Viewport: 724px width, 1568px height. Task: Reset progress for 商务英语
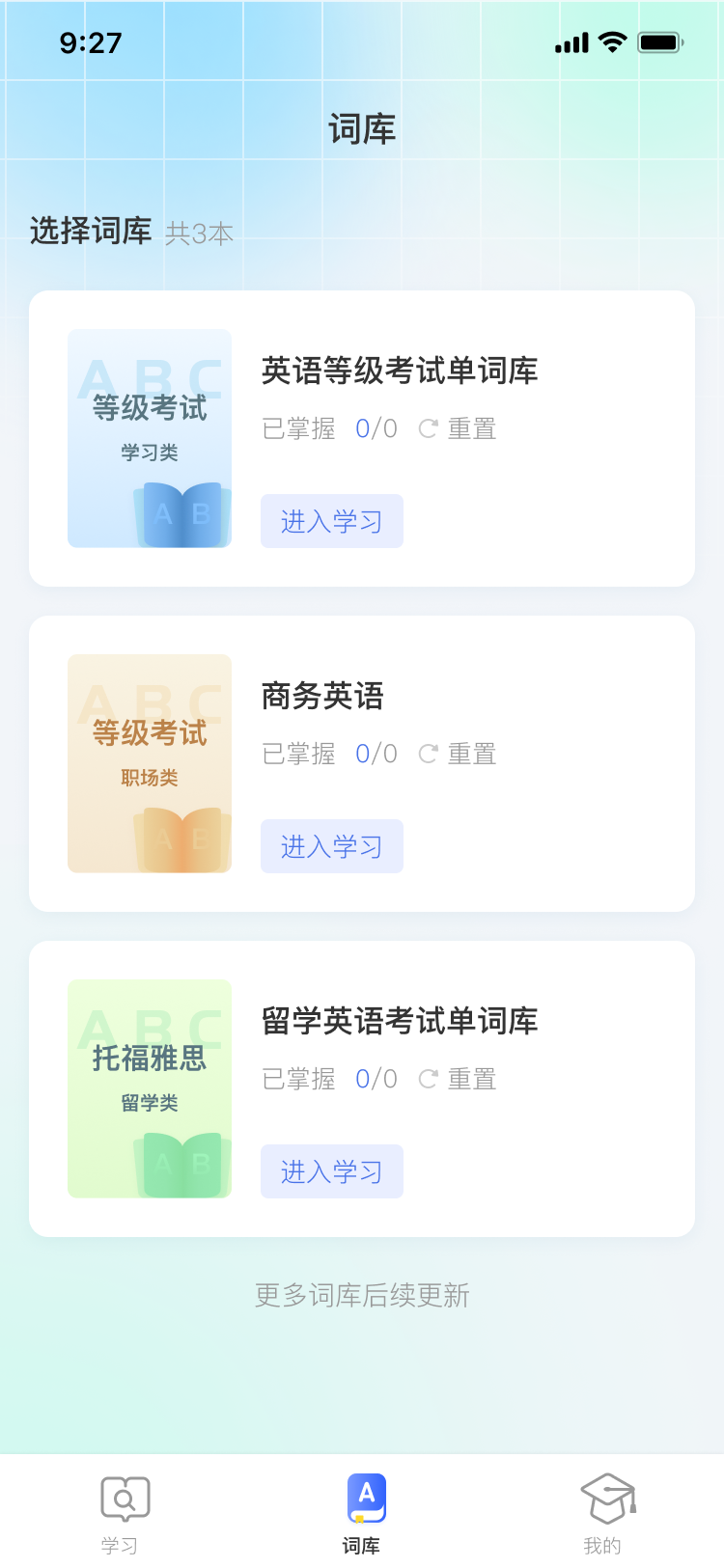click(458, 754)
